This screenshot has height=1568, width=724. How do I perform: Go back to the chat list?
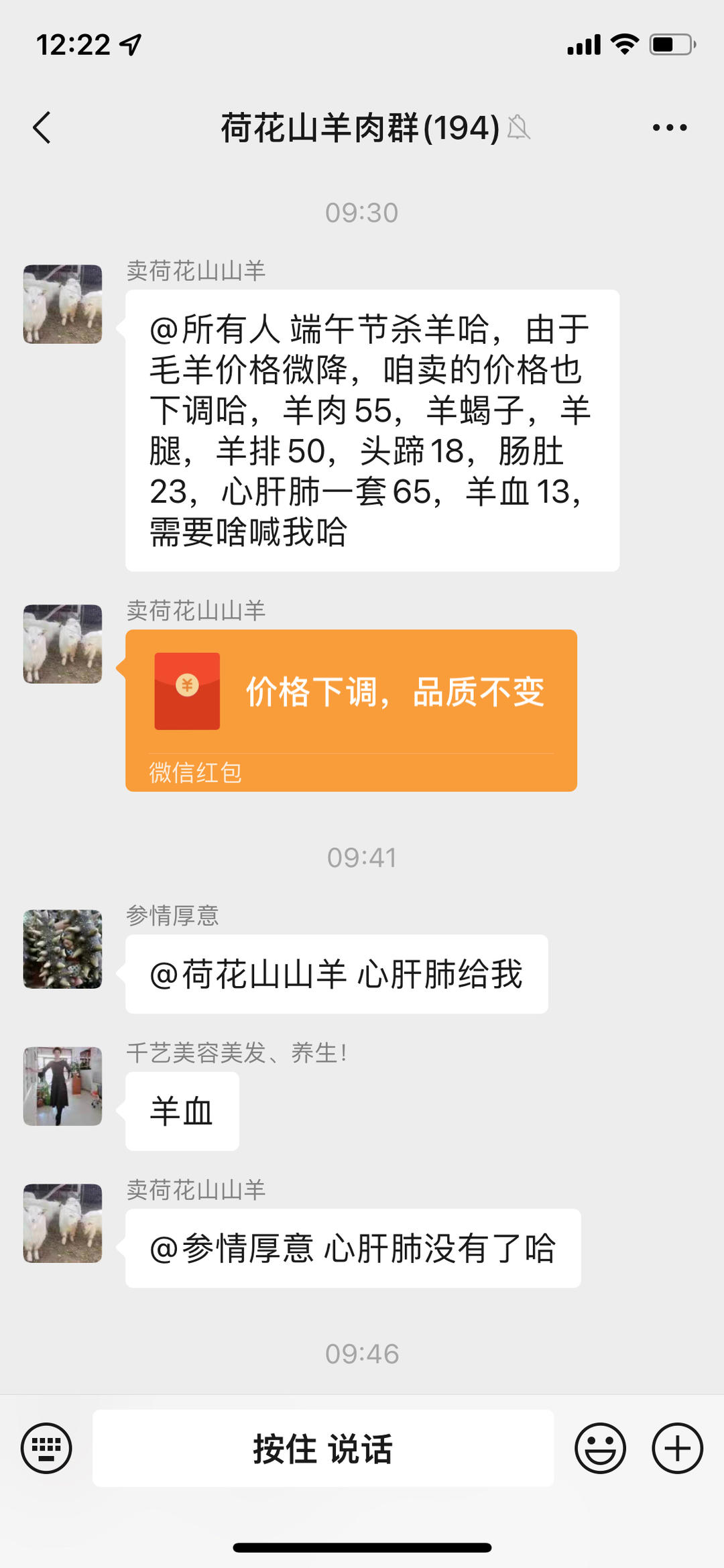click(x=42, y=127)
